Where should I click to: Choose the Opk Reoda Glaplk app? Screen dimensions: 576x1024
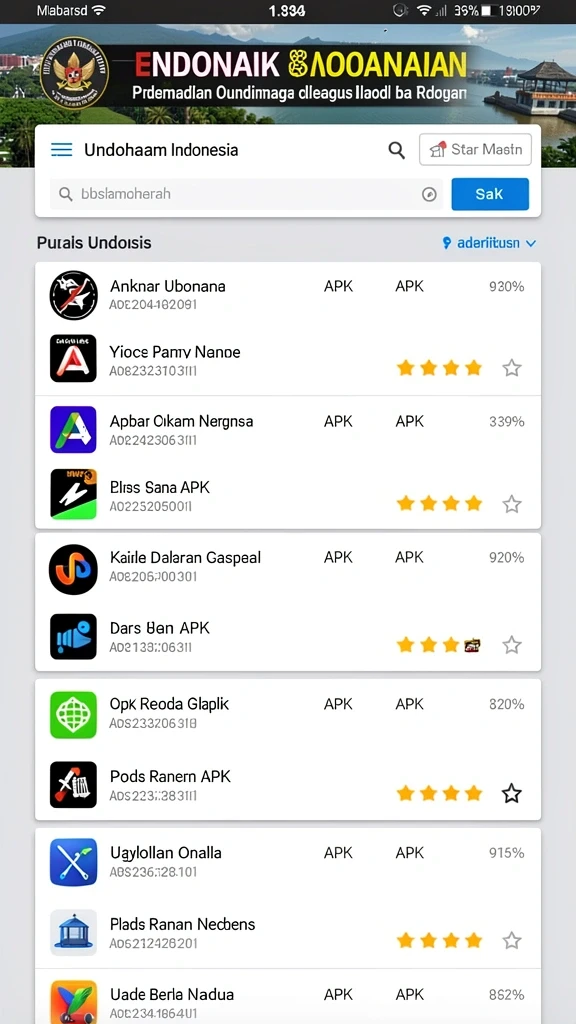[288, 713]
